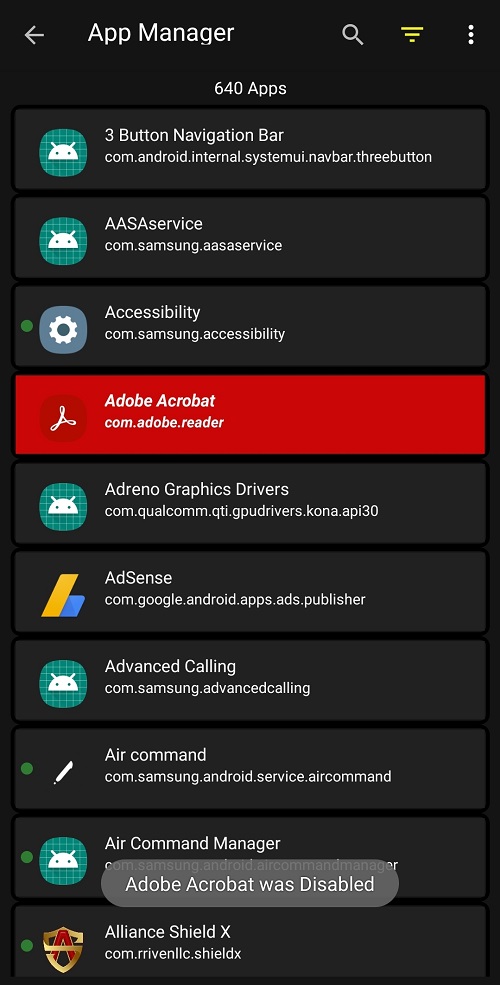Image resolution: width=500 pixels, height=985 pixels.
Task: Go back using the arrow icon
Action: click(x=34, y=35)
